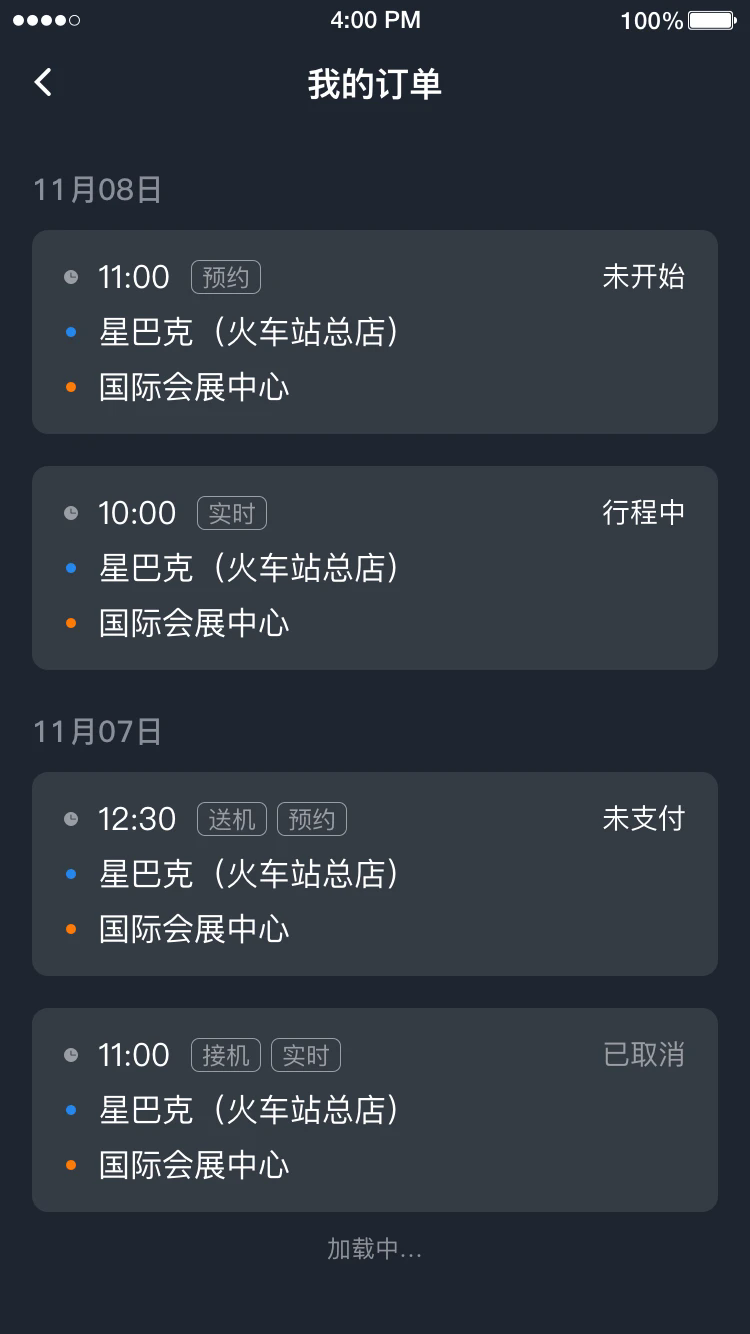750x1334 pixels.
Task: Toggle the 接机 tag on the cancelled order
Action: pos(226,1055)
